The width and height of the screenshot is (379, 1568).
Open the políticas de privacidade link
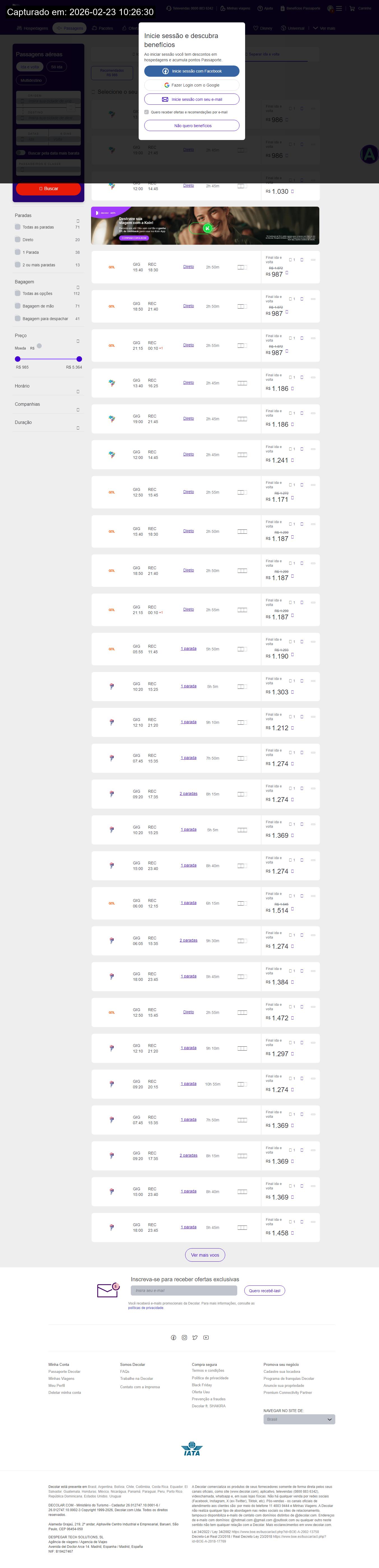click(146, 1308)
